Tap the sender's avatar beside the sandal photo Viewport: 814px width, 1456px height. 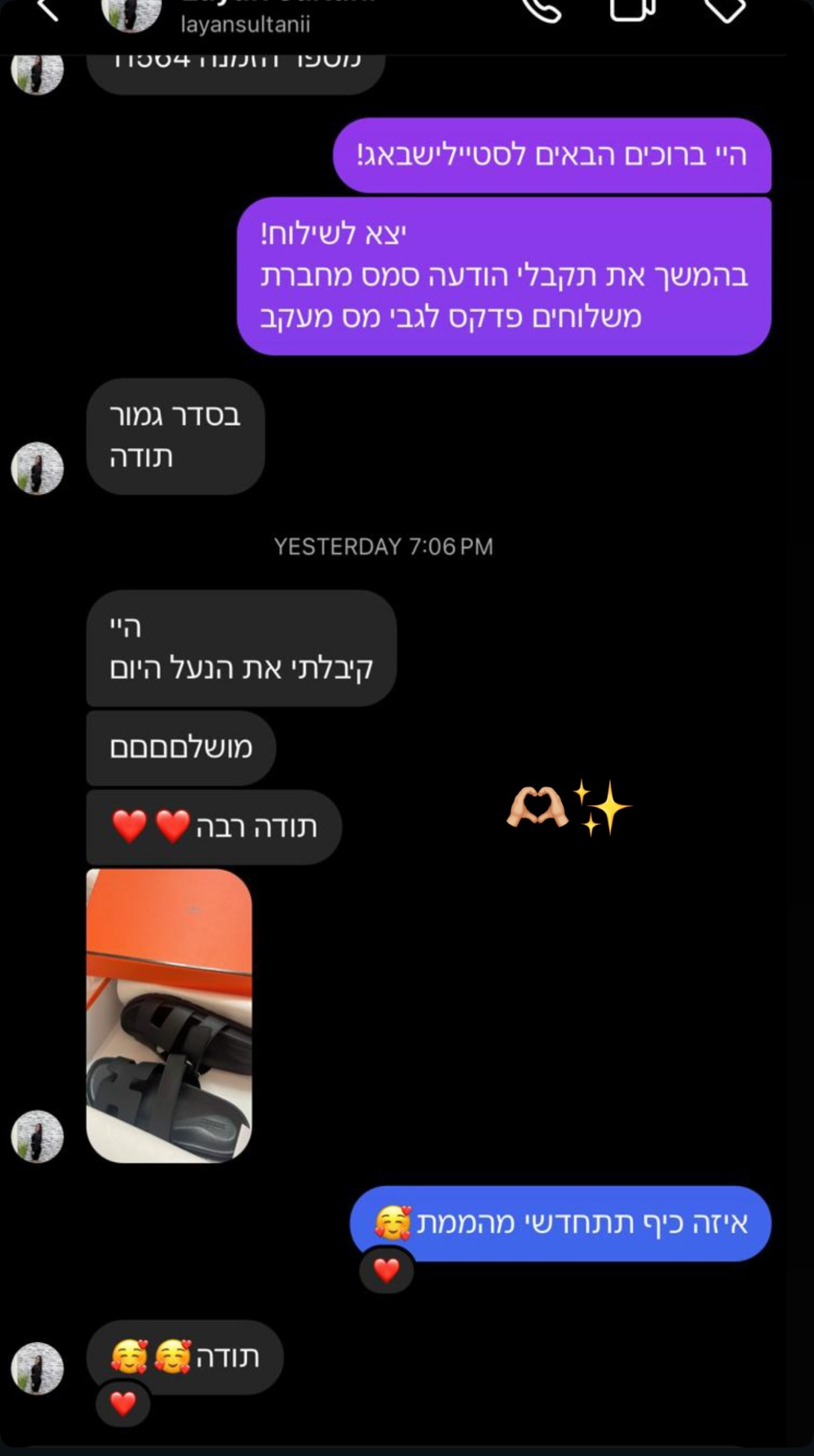[x=38, y=1136]
